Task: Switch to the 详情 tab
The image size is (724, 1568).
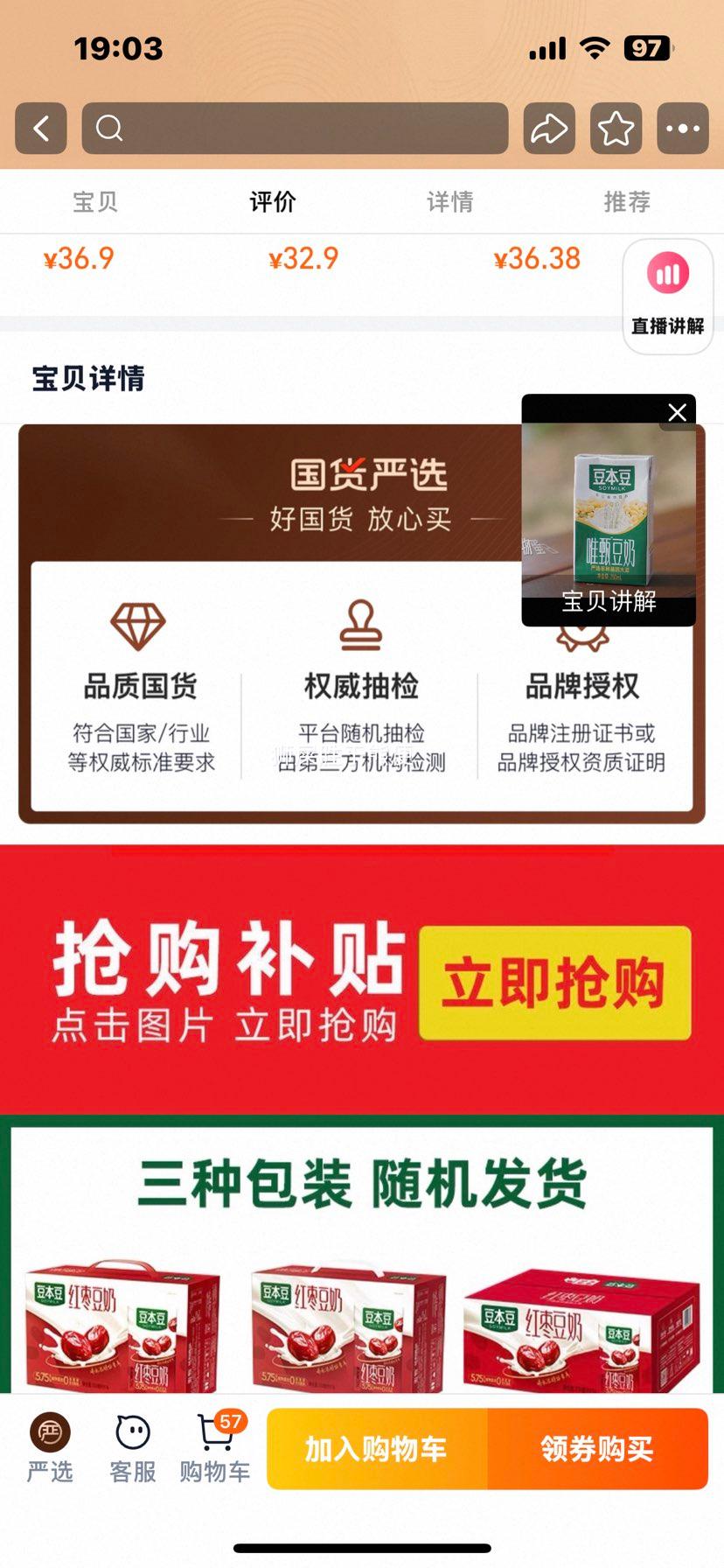Action: (449, 201)
